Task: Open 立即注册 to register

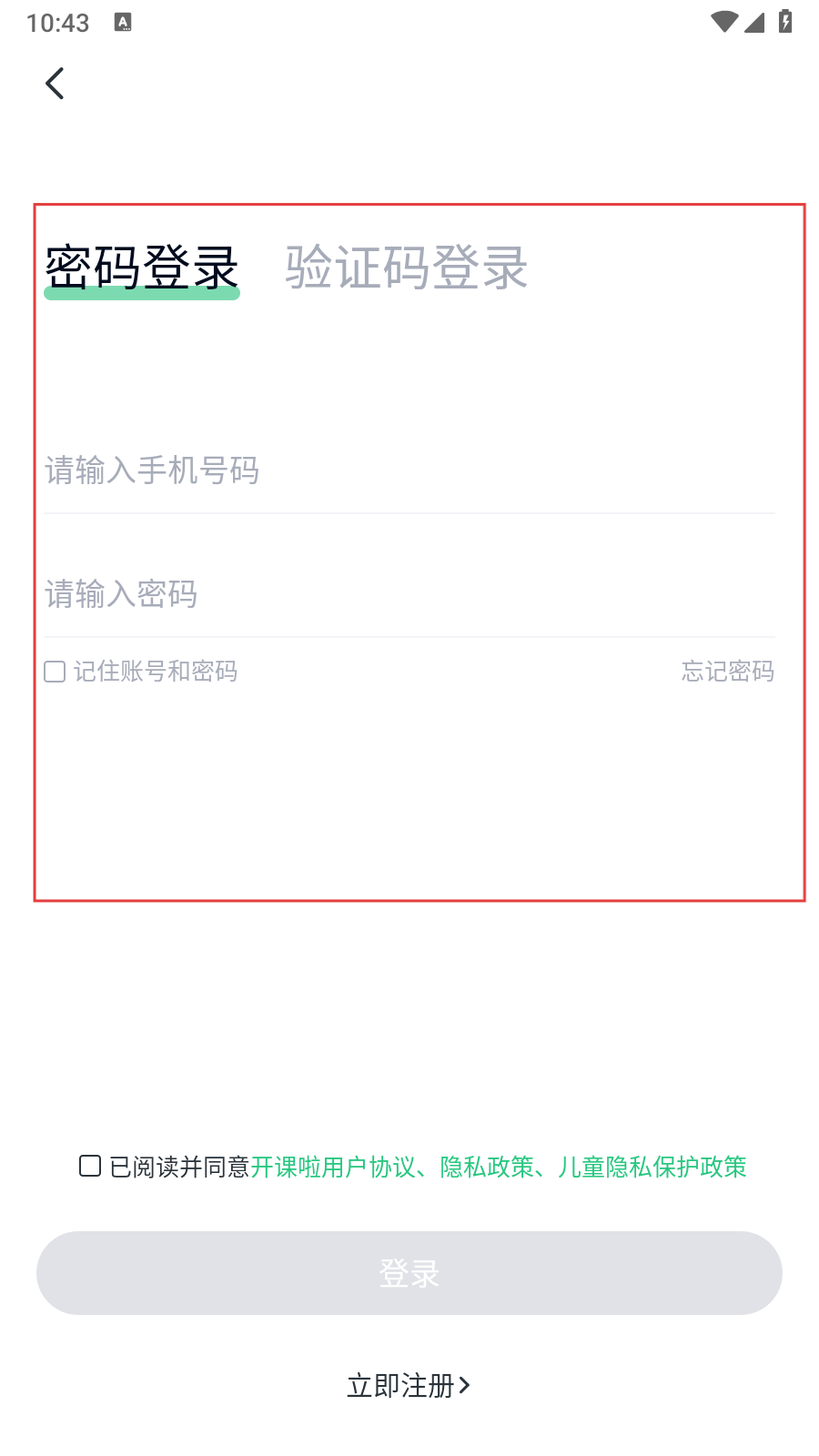Action: tap(409, 1386)
